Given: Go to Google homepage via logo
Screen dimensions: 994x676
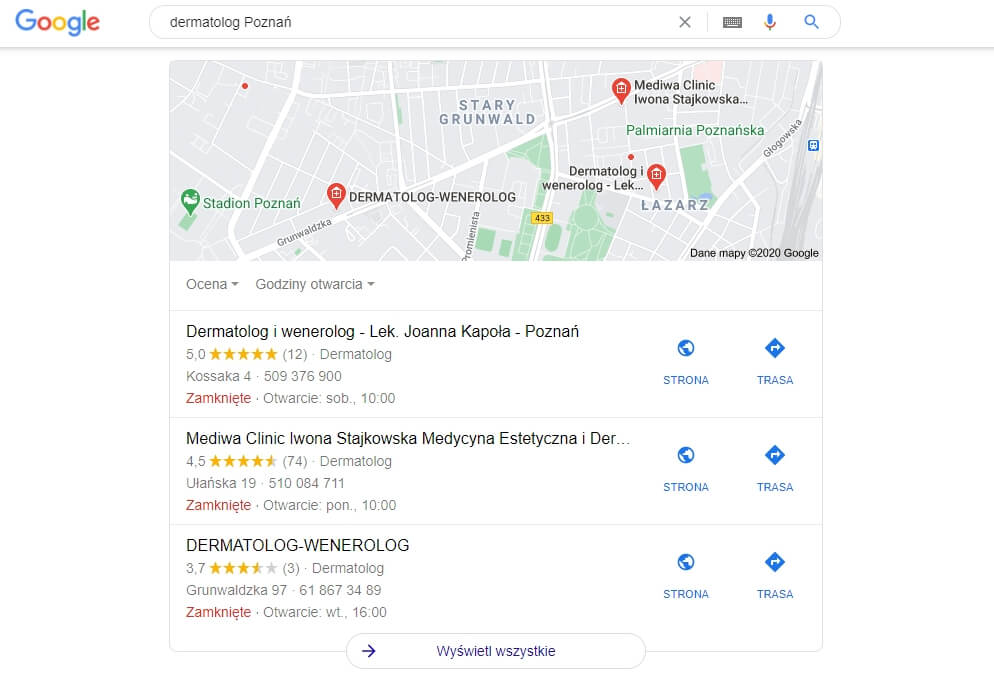Looking at the screenshot, I should pyautogui.click(x=58, y=22).
